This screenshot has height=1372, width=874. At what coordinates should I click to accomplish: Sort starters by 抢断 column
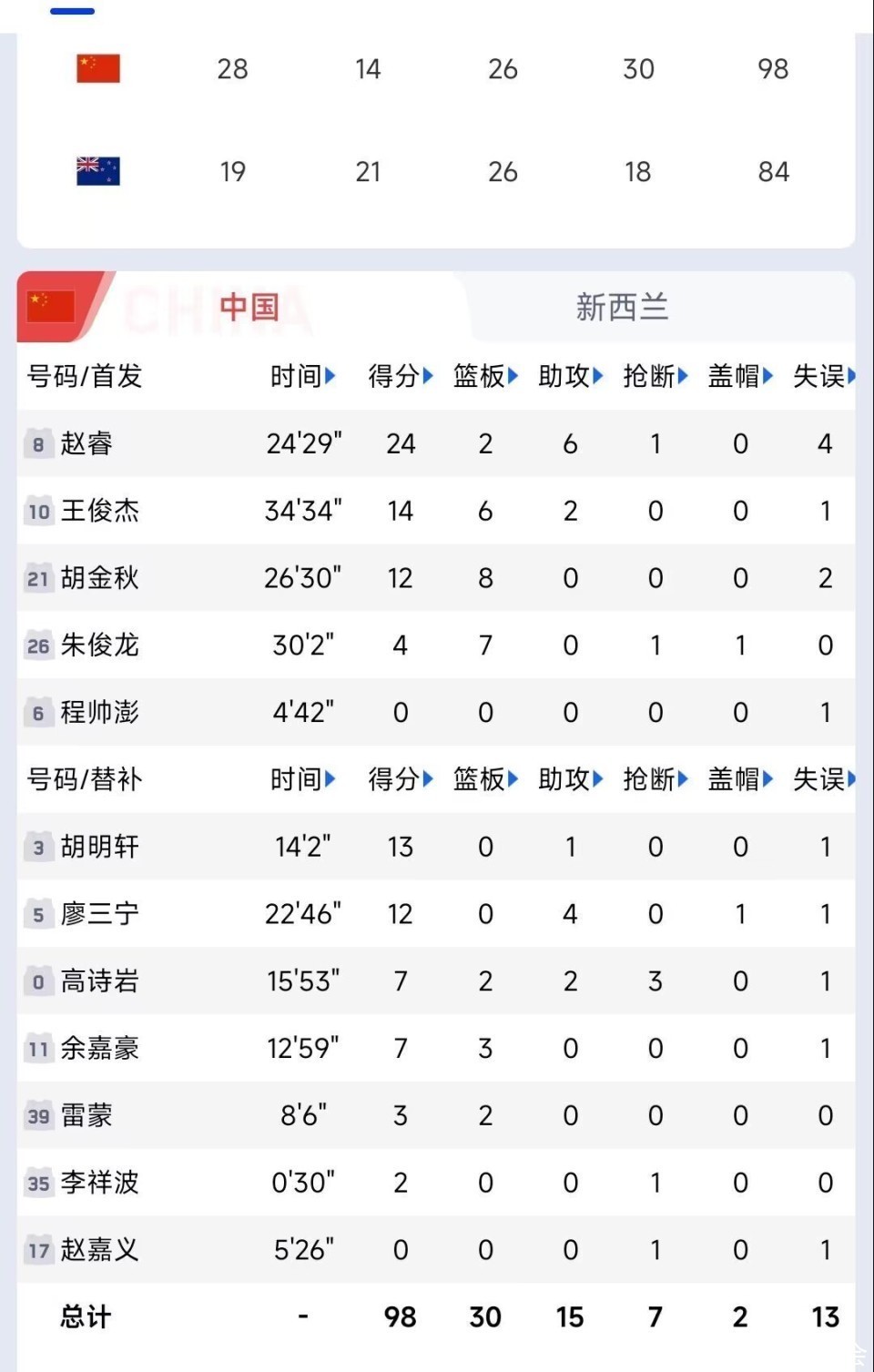click(655, 376)
